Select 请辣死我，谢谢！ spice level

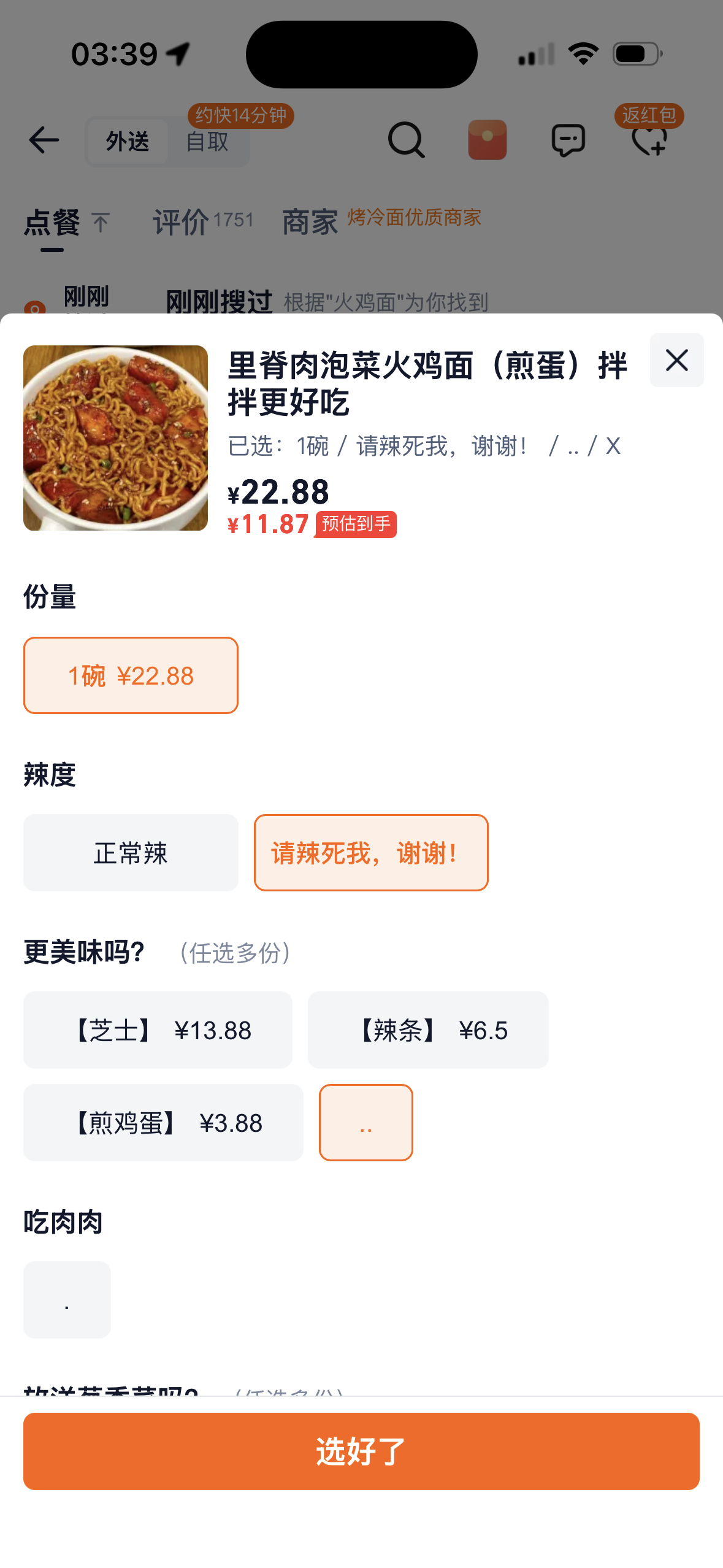click(371, 853)
